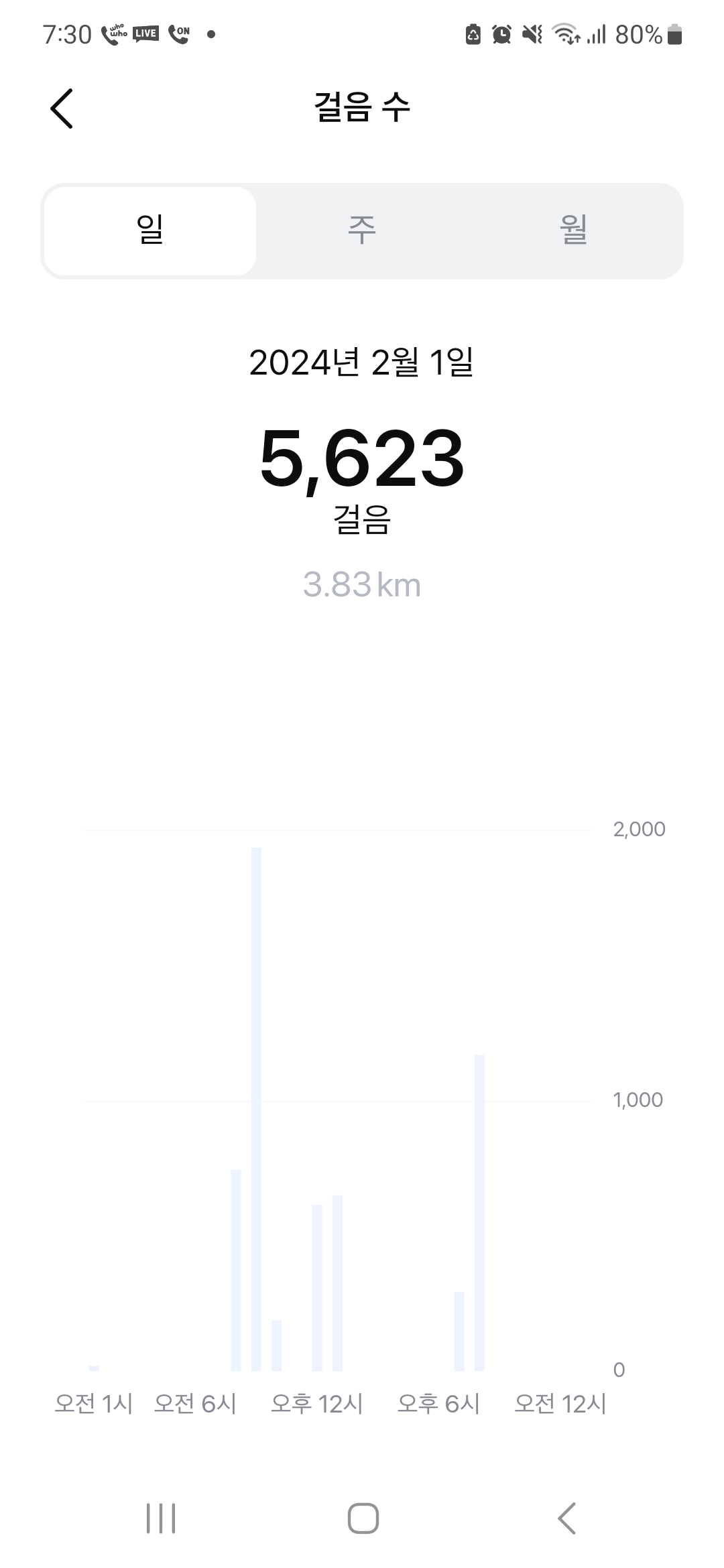Select the 일 (day) tab

click(x=150, y=231)
